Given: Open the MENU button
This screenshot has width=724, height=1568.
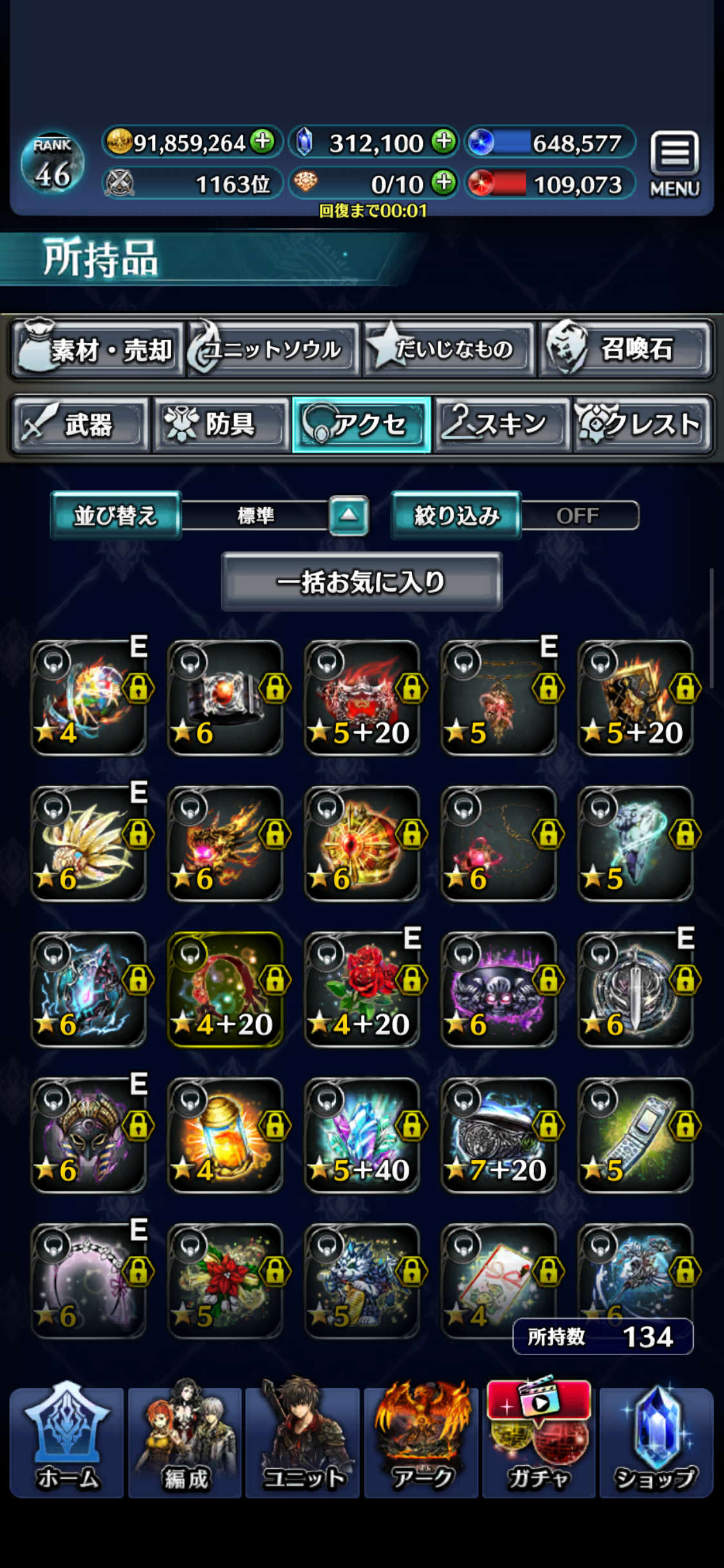Looking at the screenshot, I should pyautogui.click(x=674, y=163).
